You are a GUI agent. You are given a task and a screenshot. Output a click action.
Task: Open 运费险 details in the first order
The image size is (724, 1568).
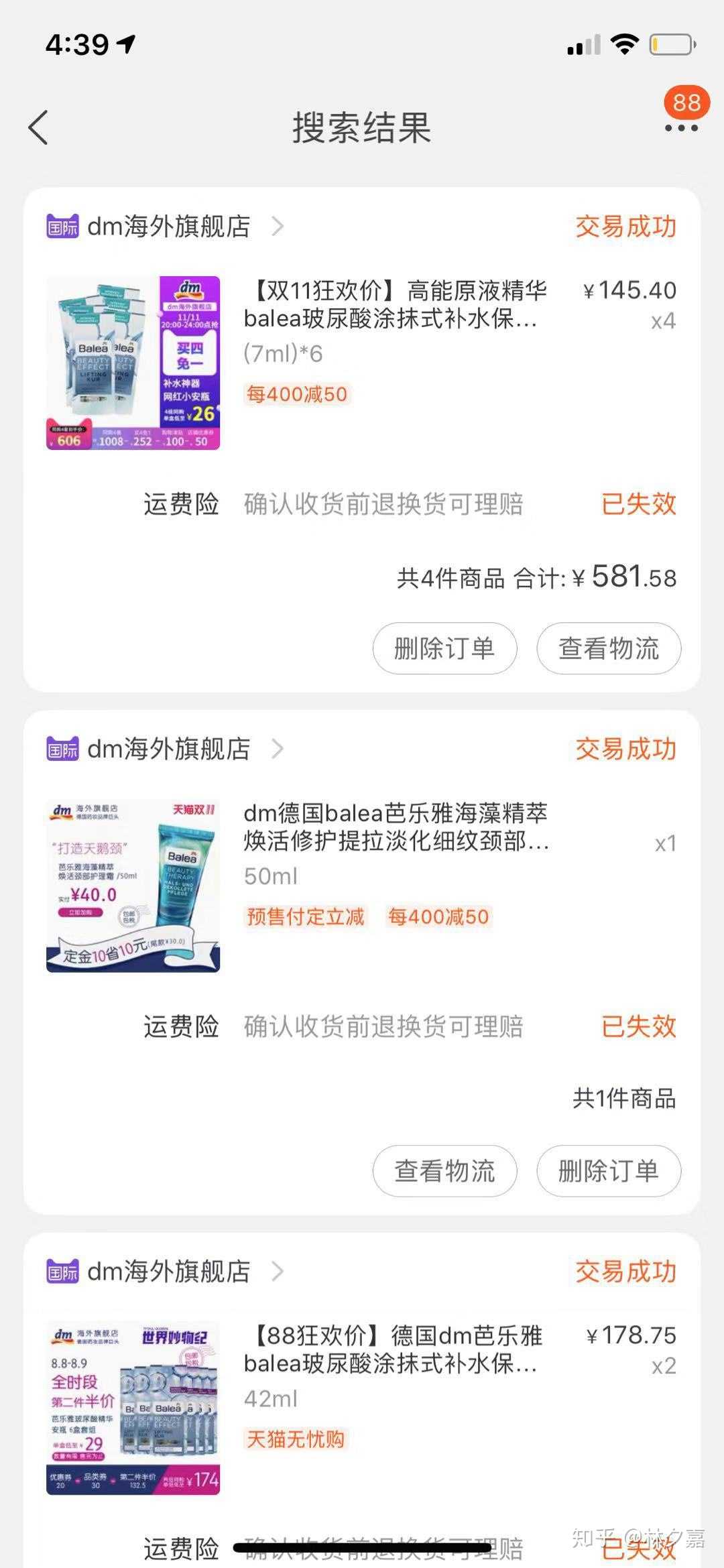click(382, 504)
